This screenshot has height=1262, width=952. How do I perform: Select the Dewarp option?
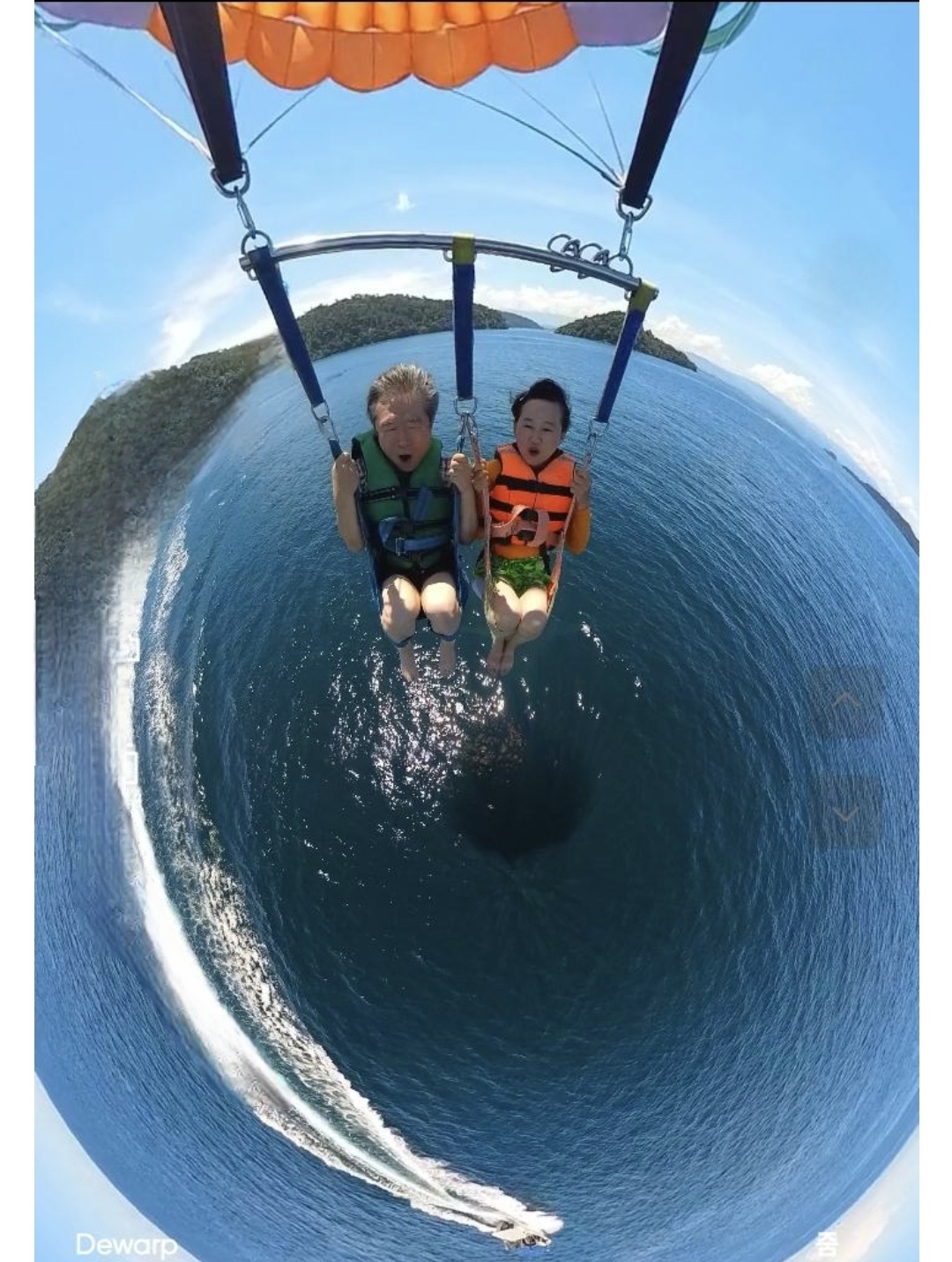[x=126, y=1244]
